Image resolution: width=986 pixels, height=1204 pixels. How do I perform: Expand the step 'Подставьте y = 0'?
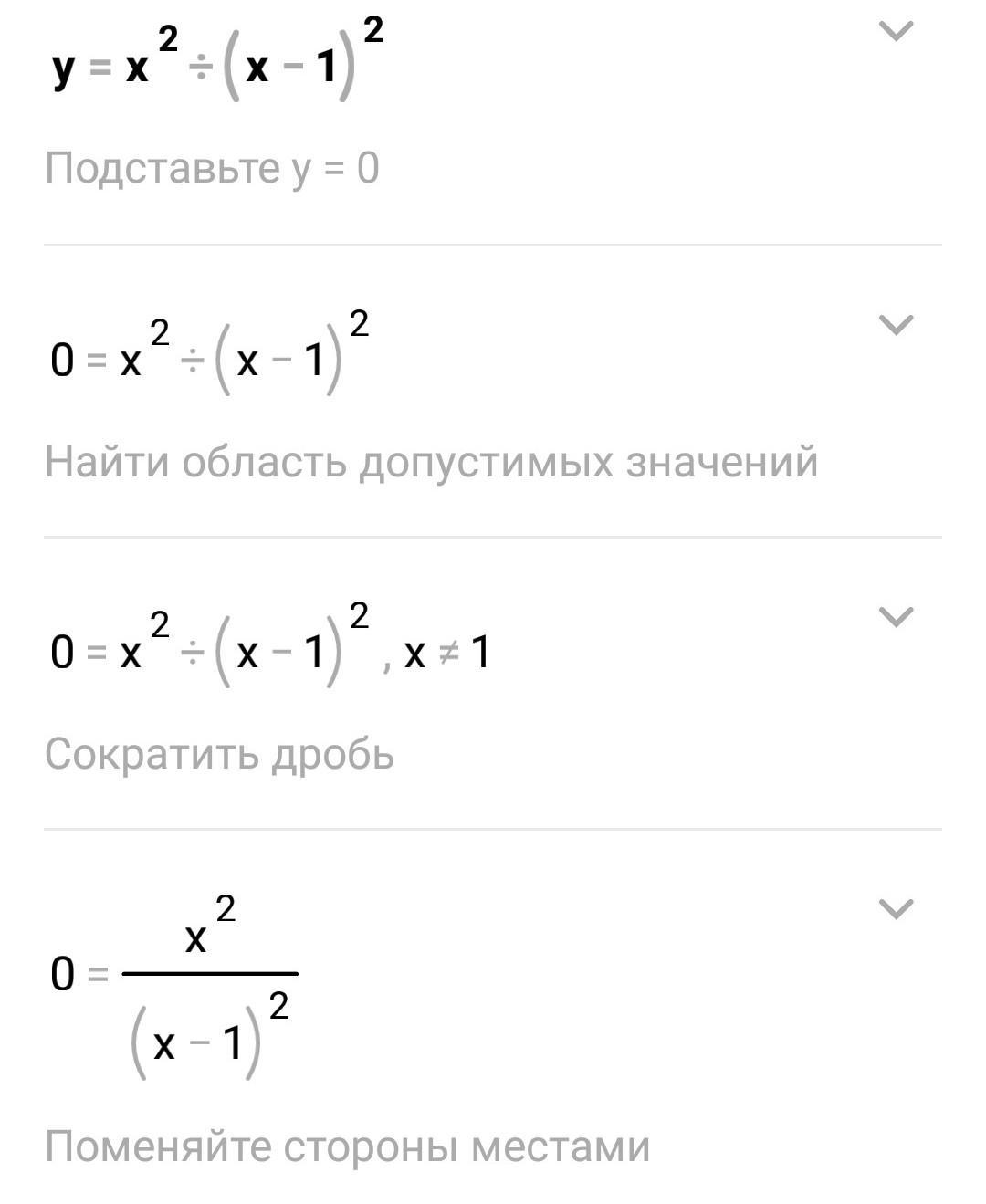(895, 32)
